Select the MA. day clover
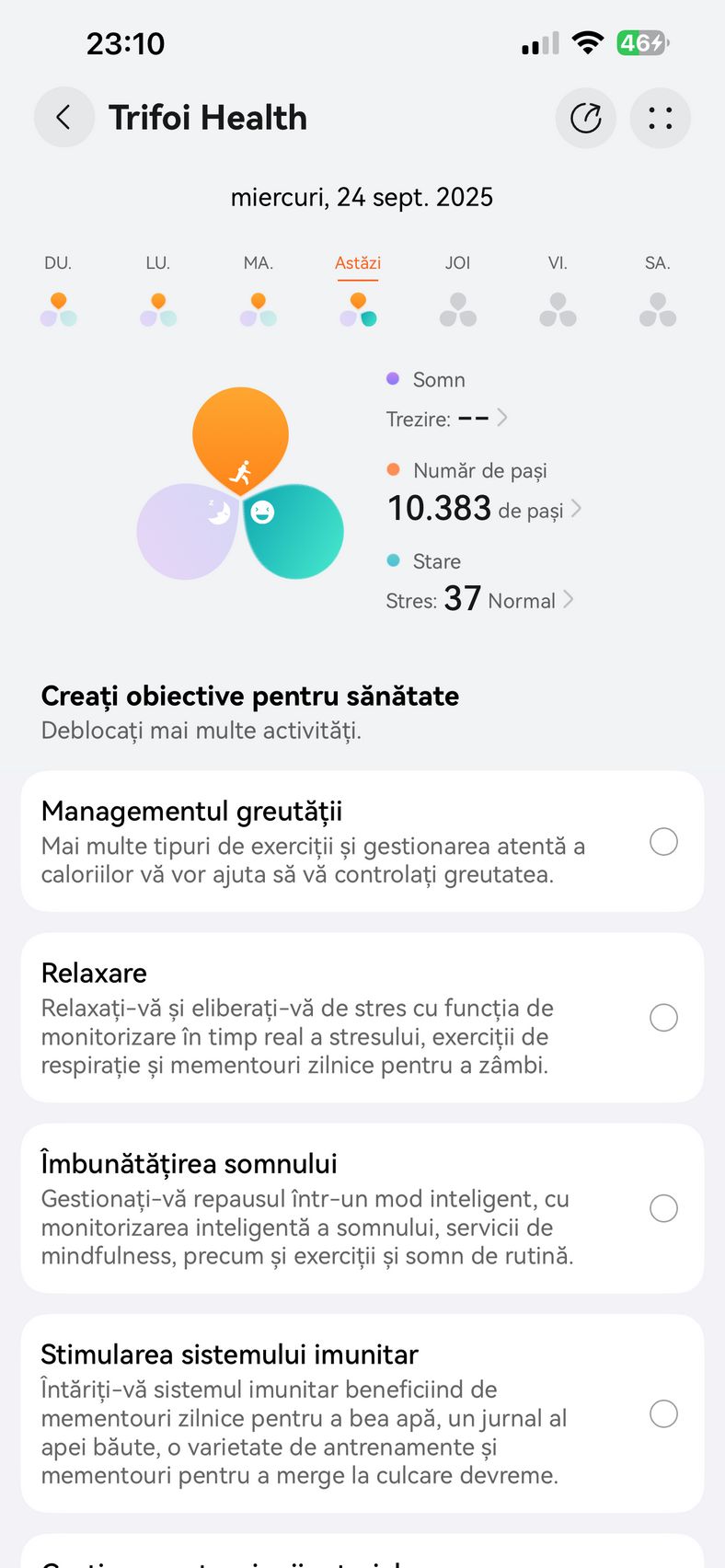 pos(259,309)
